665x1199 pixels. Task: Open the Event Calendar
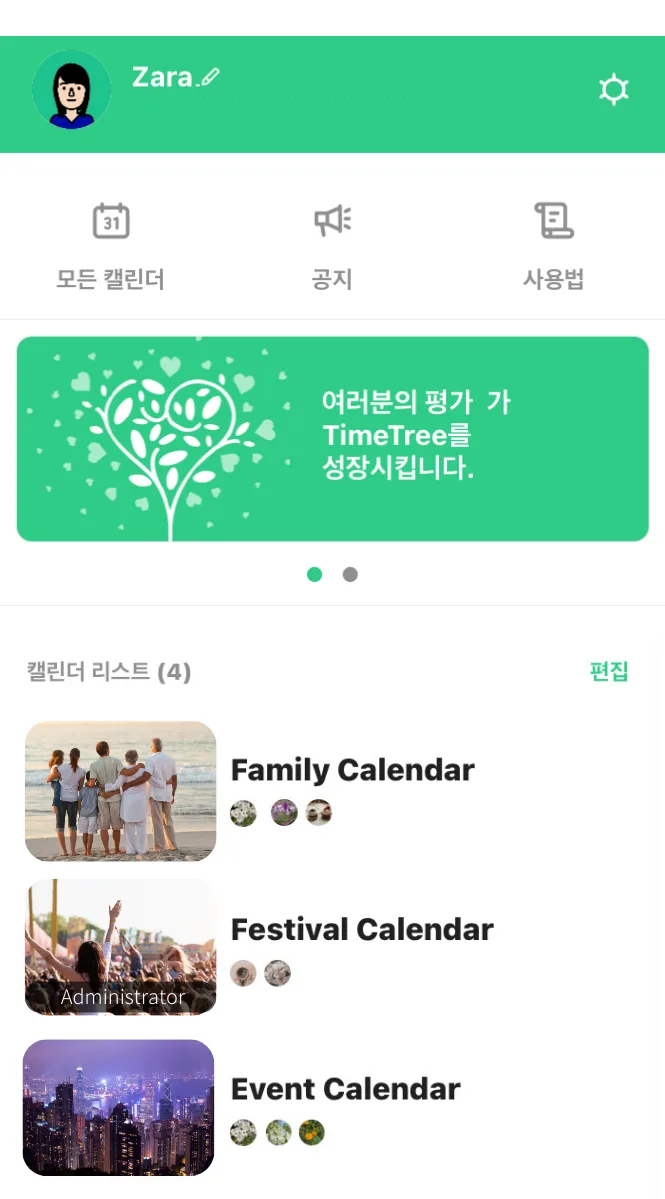tap(345, 1089)
